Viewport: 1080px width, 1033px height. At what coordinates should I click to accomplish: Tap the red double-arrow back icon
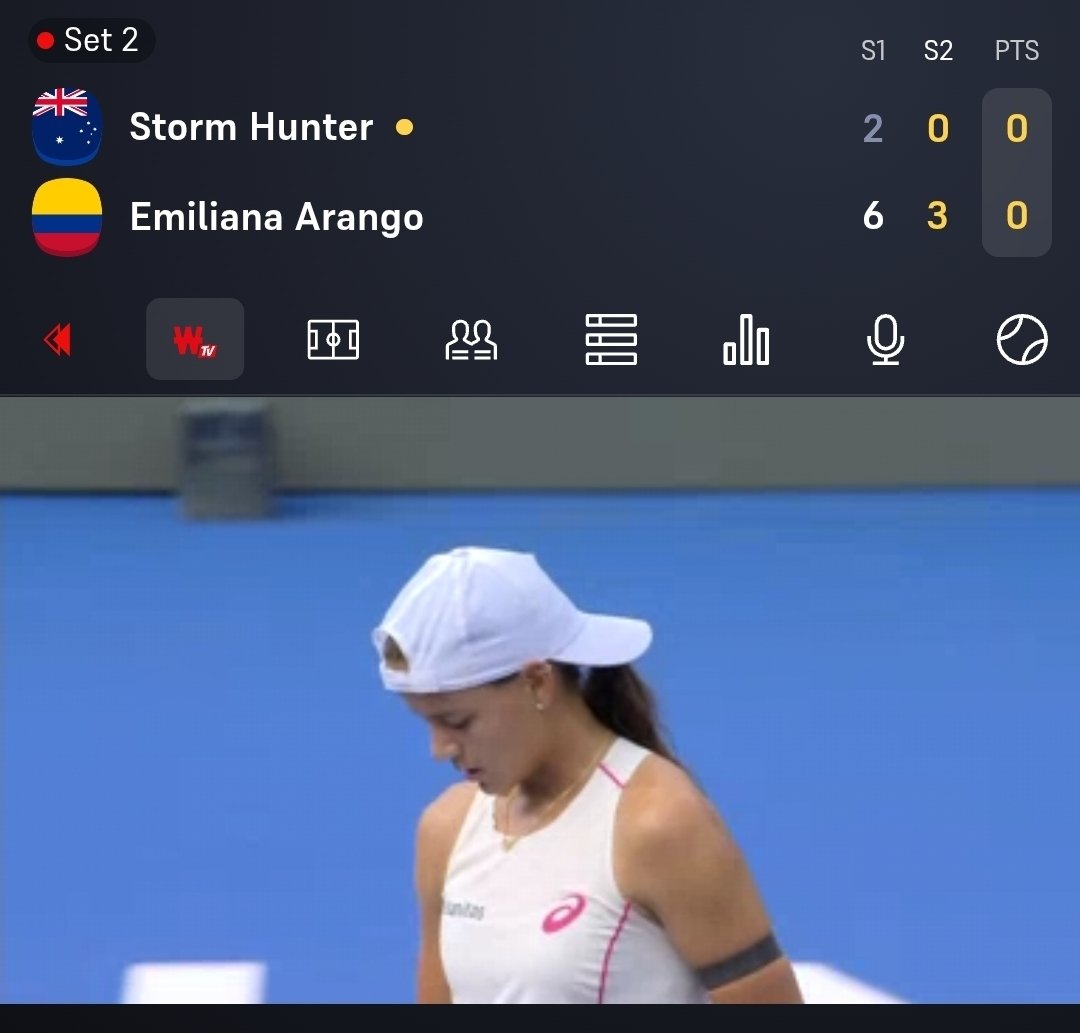click(x=57, y=341)
